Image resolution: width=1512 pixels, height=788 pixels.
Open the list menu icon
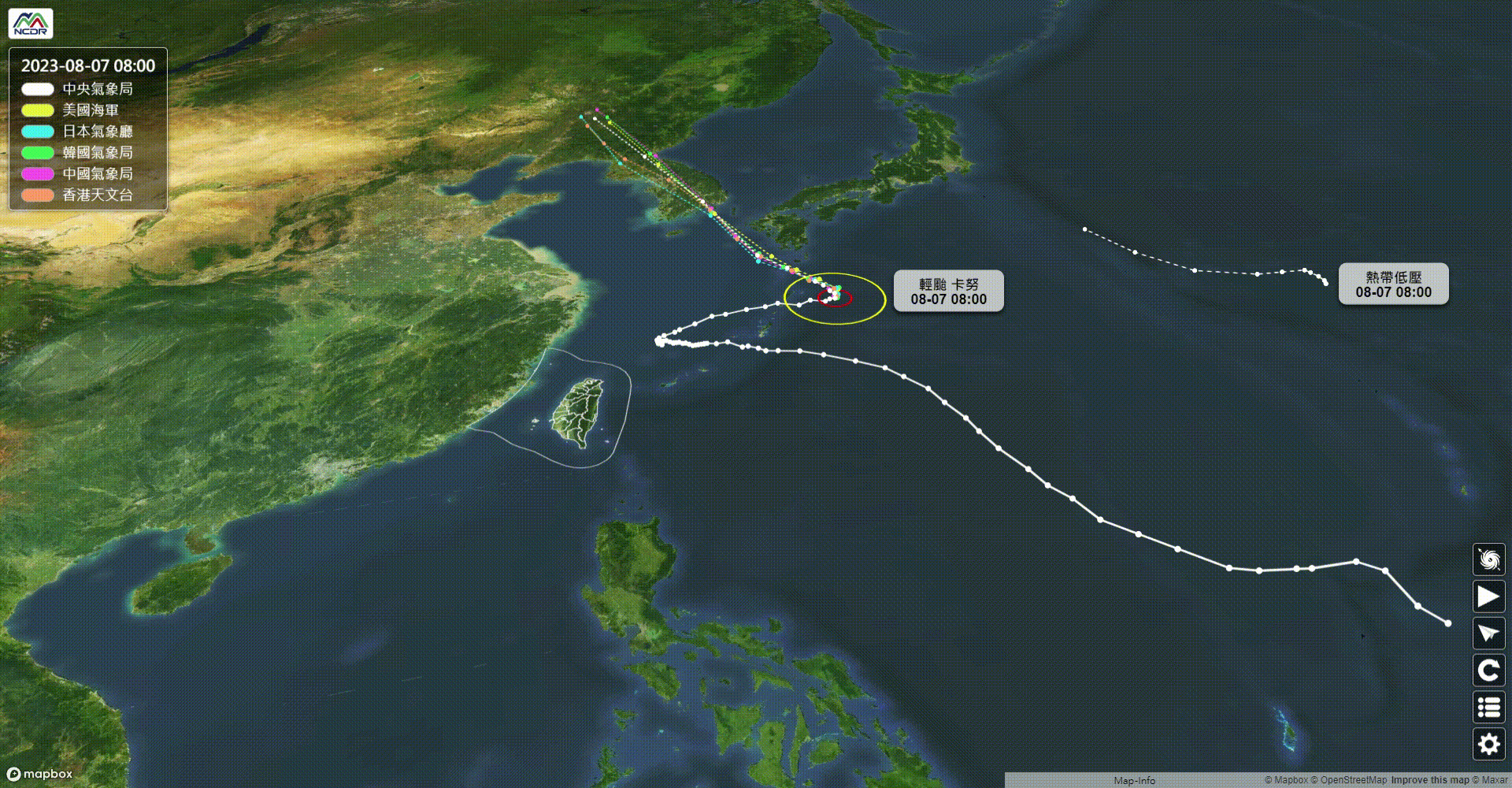(1488, 708)
